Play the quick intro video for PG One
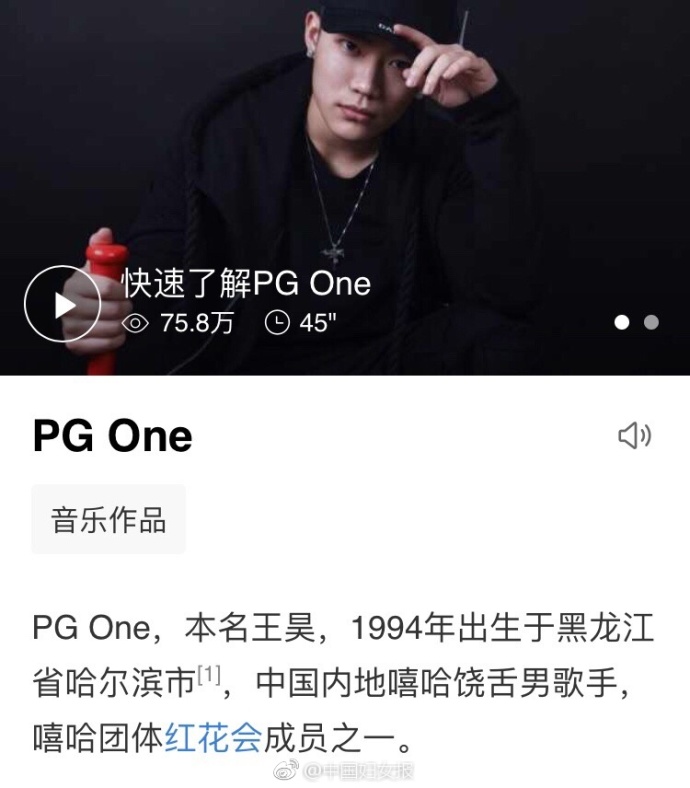 62,304
